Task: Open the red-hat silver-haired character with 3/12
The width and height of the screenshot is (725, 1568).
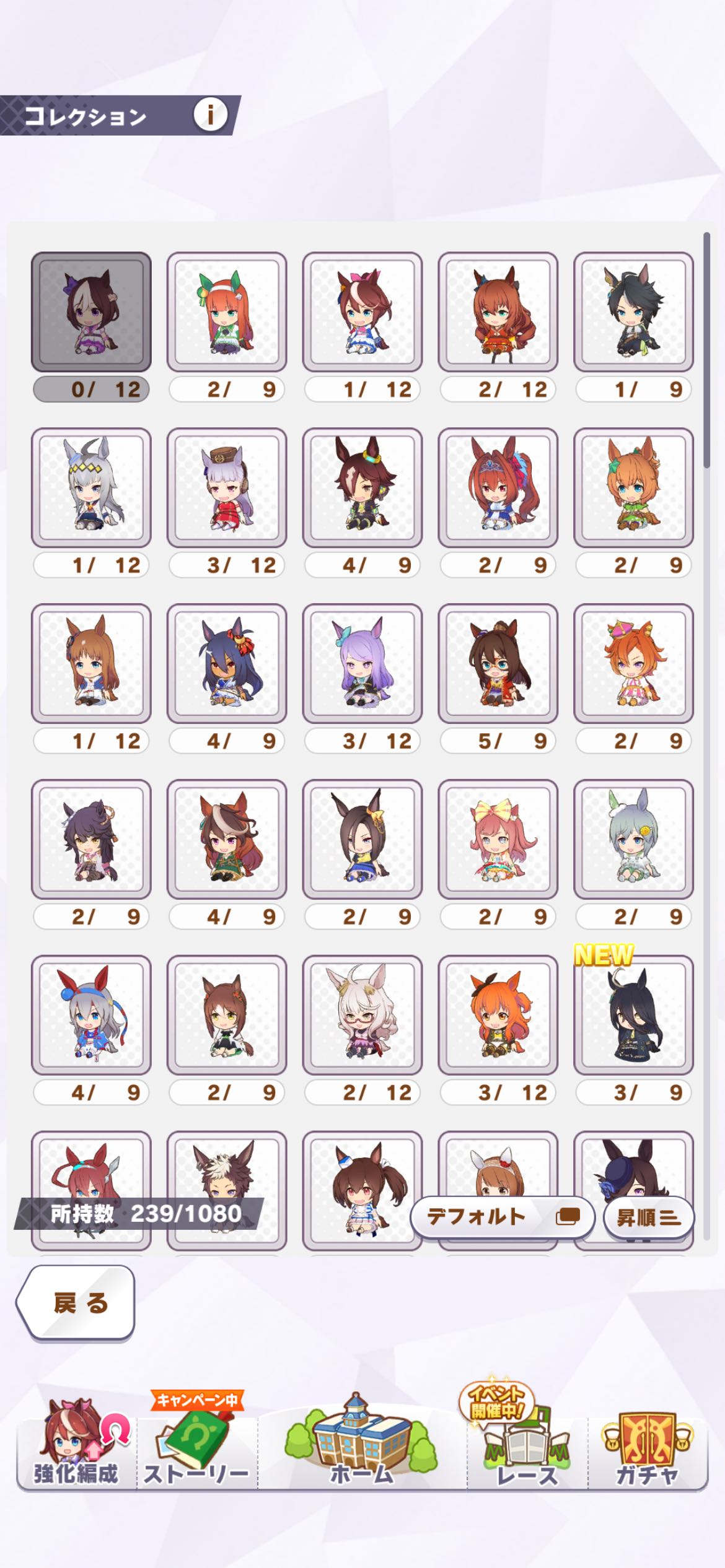Action: tap(227, 487)
